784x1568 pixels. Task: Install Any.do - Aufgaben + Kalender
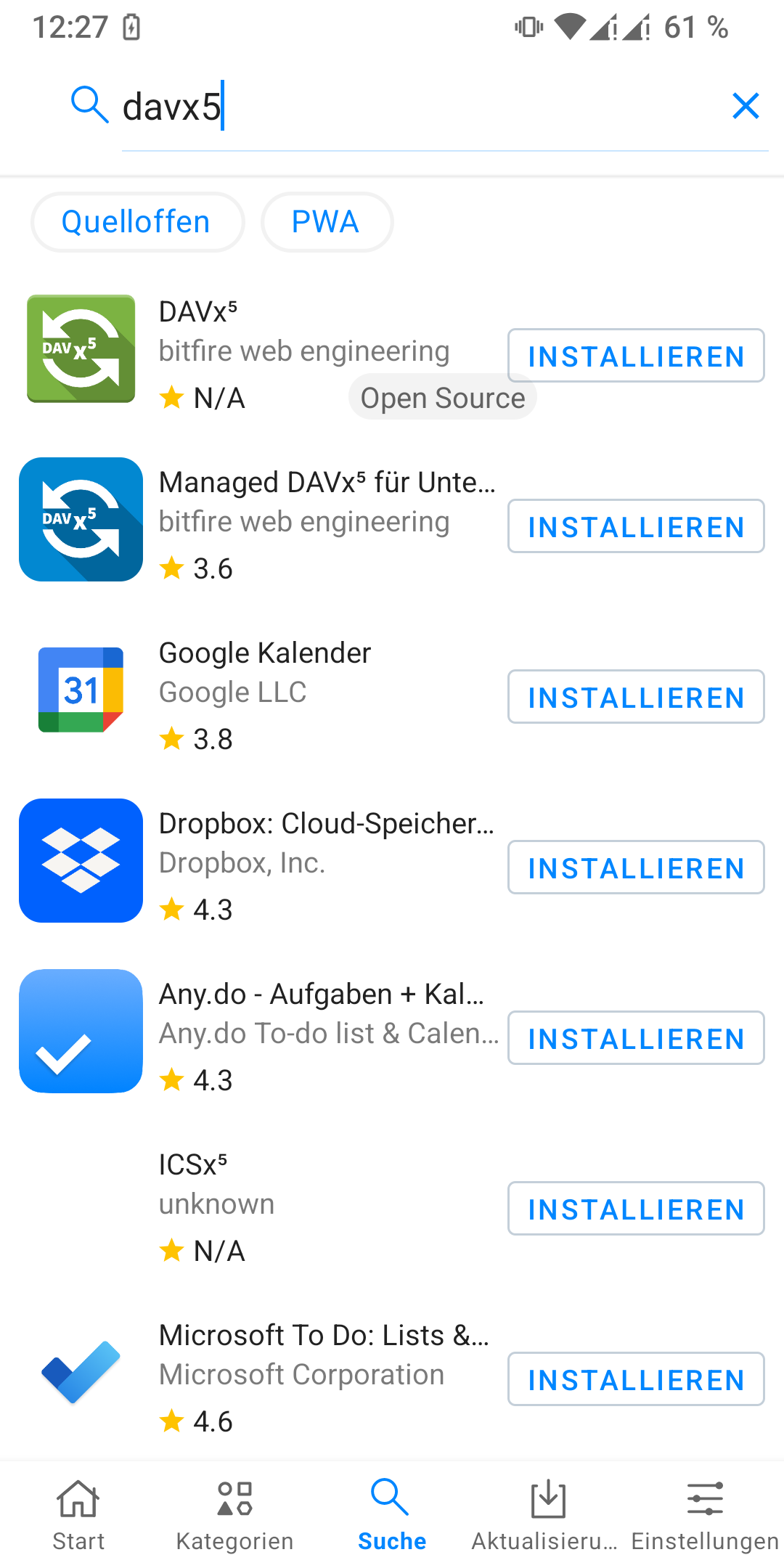636,1038
